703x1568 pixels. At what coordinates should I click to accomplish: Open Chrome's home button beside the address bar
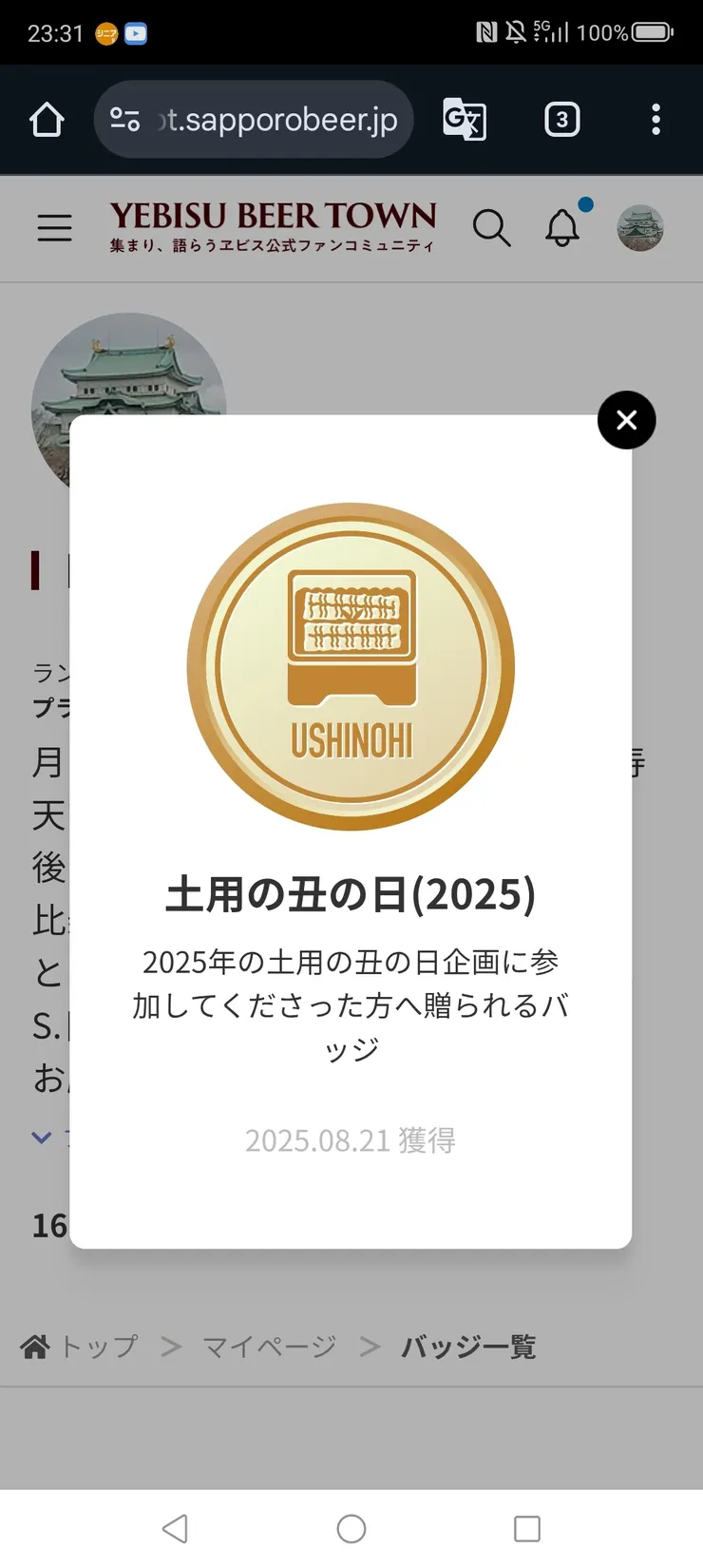pos(47,119)
